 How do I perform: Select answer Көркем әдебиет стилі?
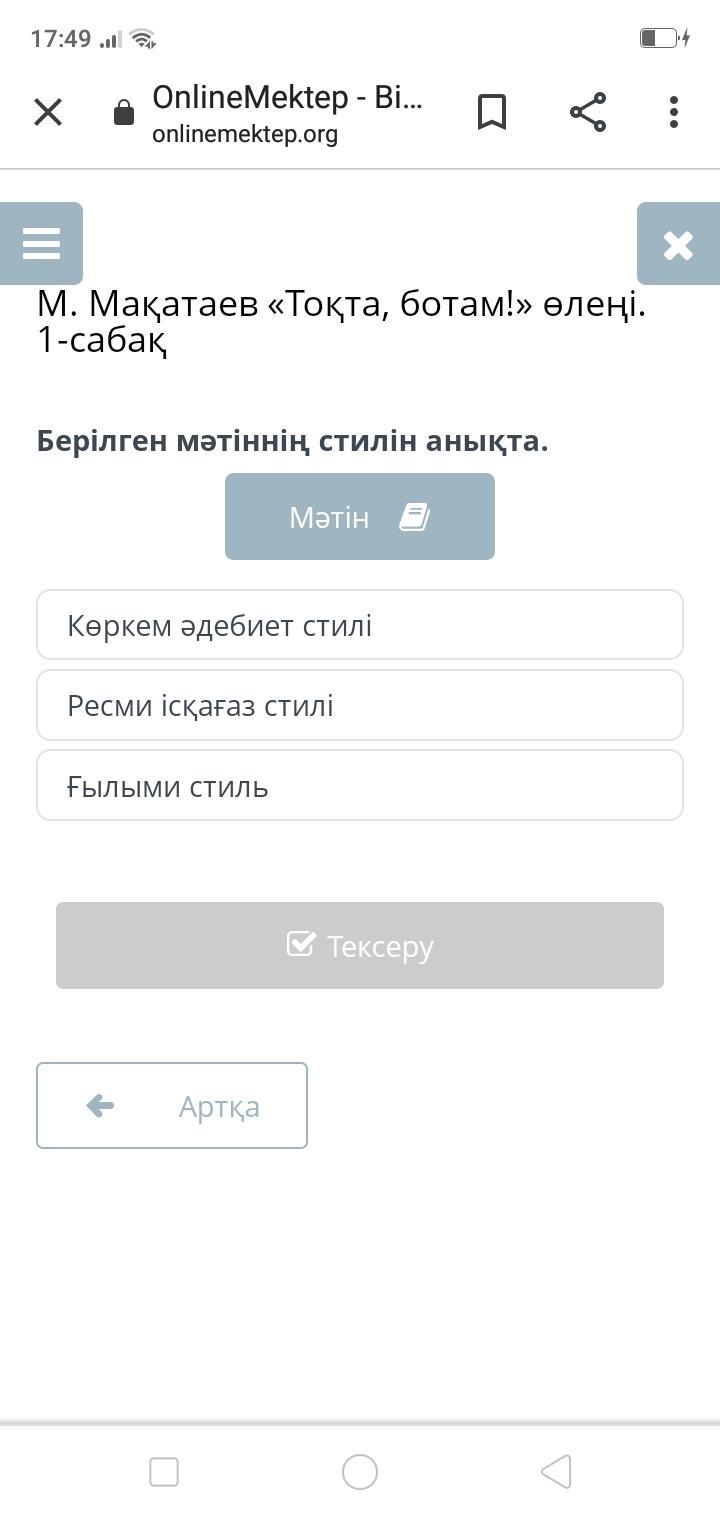click(x=360, y=625)
